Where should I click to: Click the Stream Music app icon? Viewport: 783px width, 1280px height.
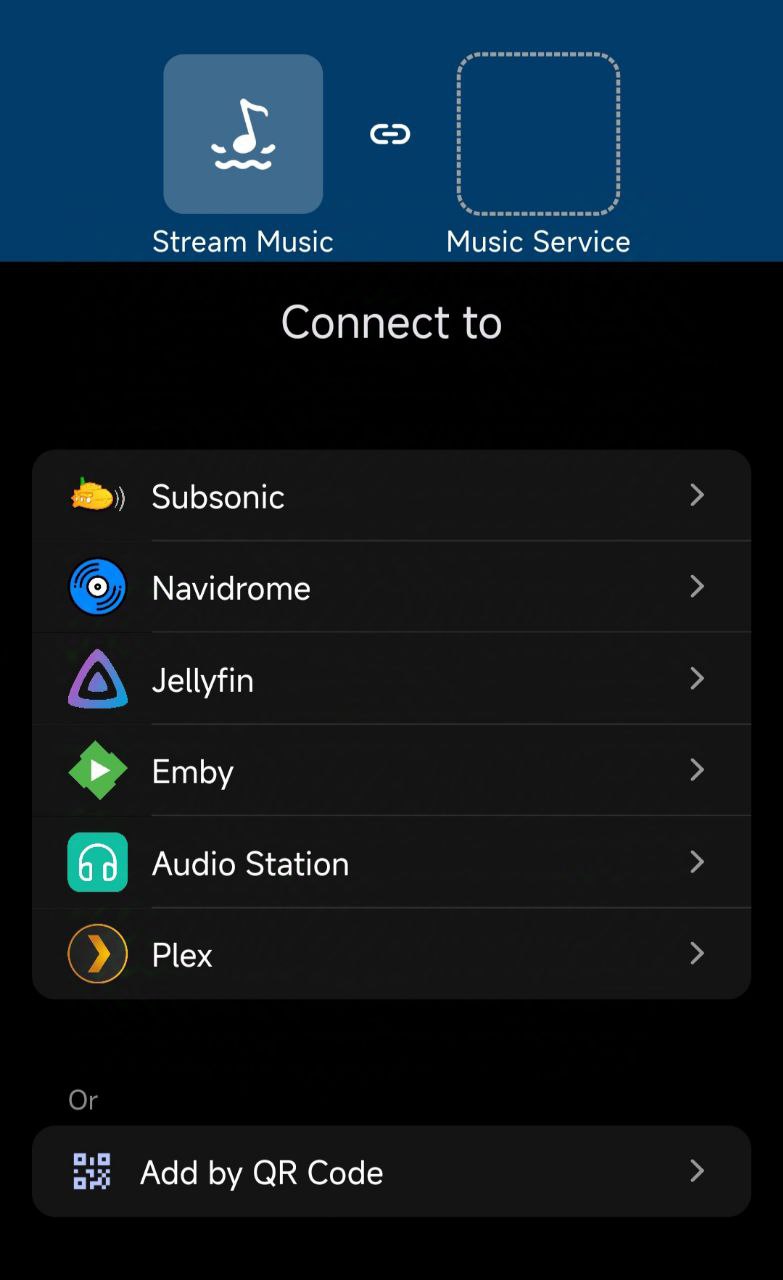click(243, 133)
